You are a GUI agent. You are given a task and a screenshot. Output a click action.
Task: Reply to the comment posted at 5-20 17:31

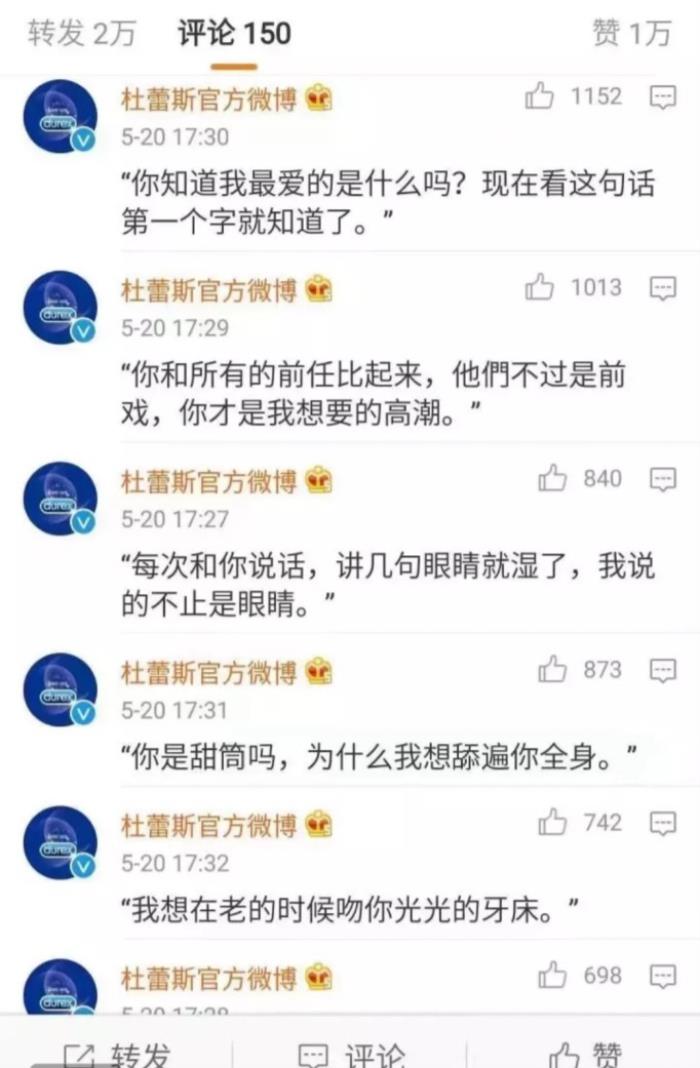(x=663, y=670)
